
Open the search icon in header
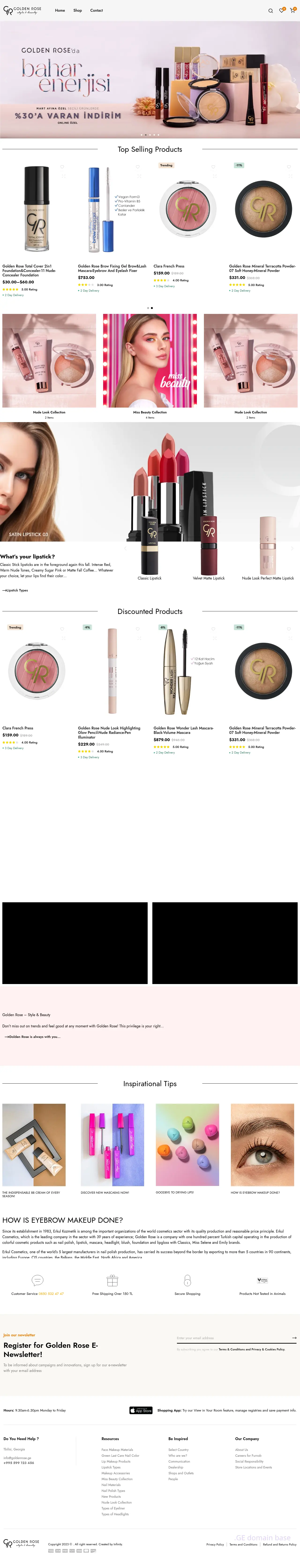(271, 10)
